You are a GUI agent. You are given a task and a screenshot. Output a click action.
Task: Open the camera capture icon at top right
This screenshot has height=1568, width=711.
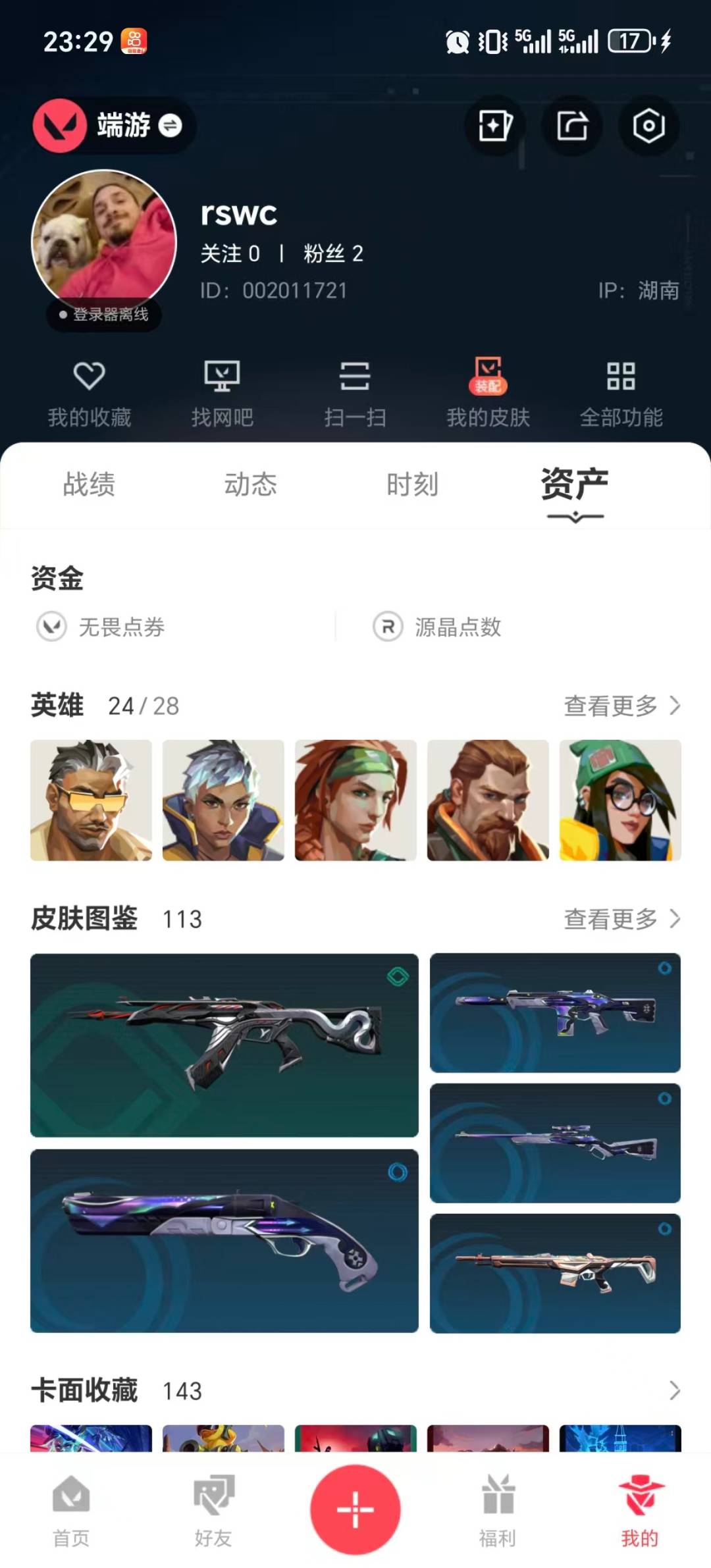click(648, 126)
